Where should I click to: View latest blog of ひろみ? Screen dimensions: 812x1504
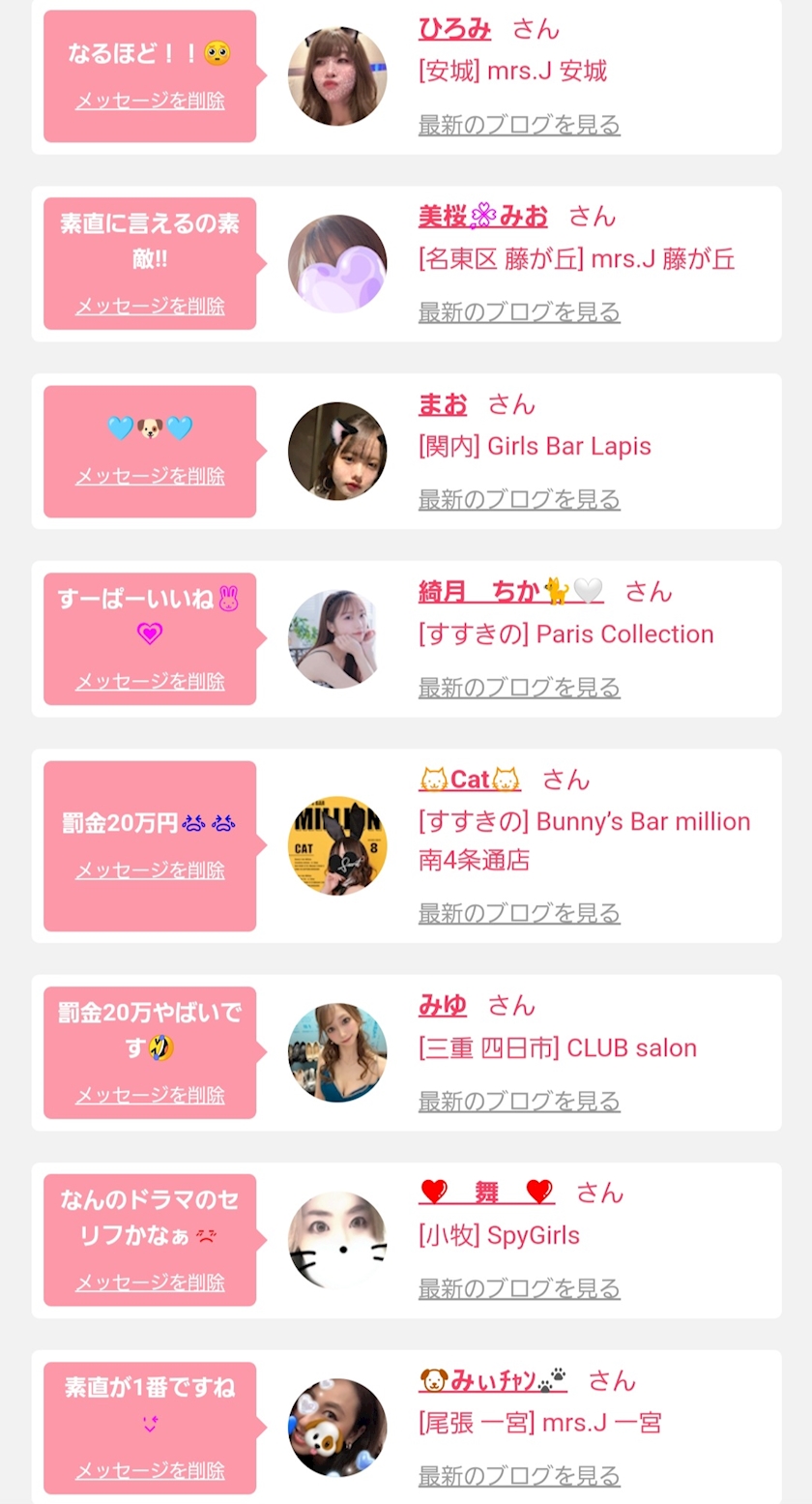519,125
